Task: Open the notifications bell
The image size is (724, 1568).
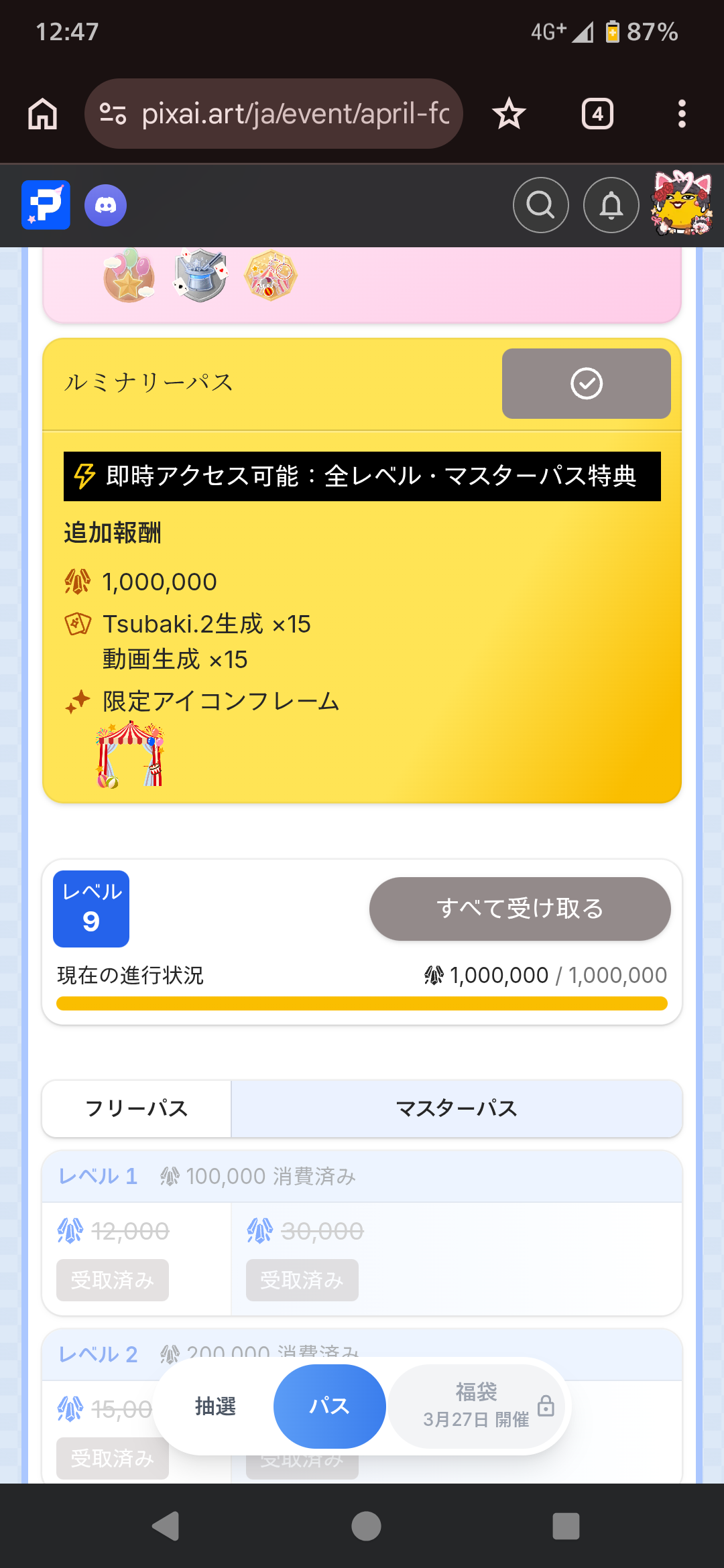Action: pos(611,205)
